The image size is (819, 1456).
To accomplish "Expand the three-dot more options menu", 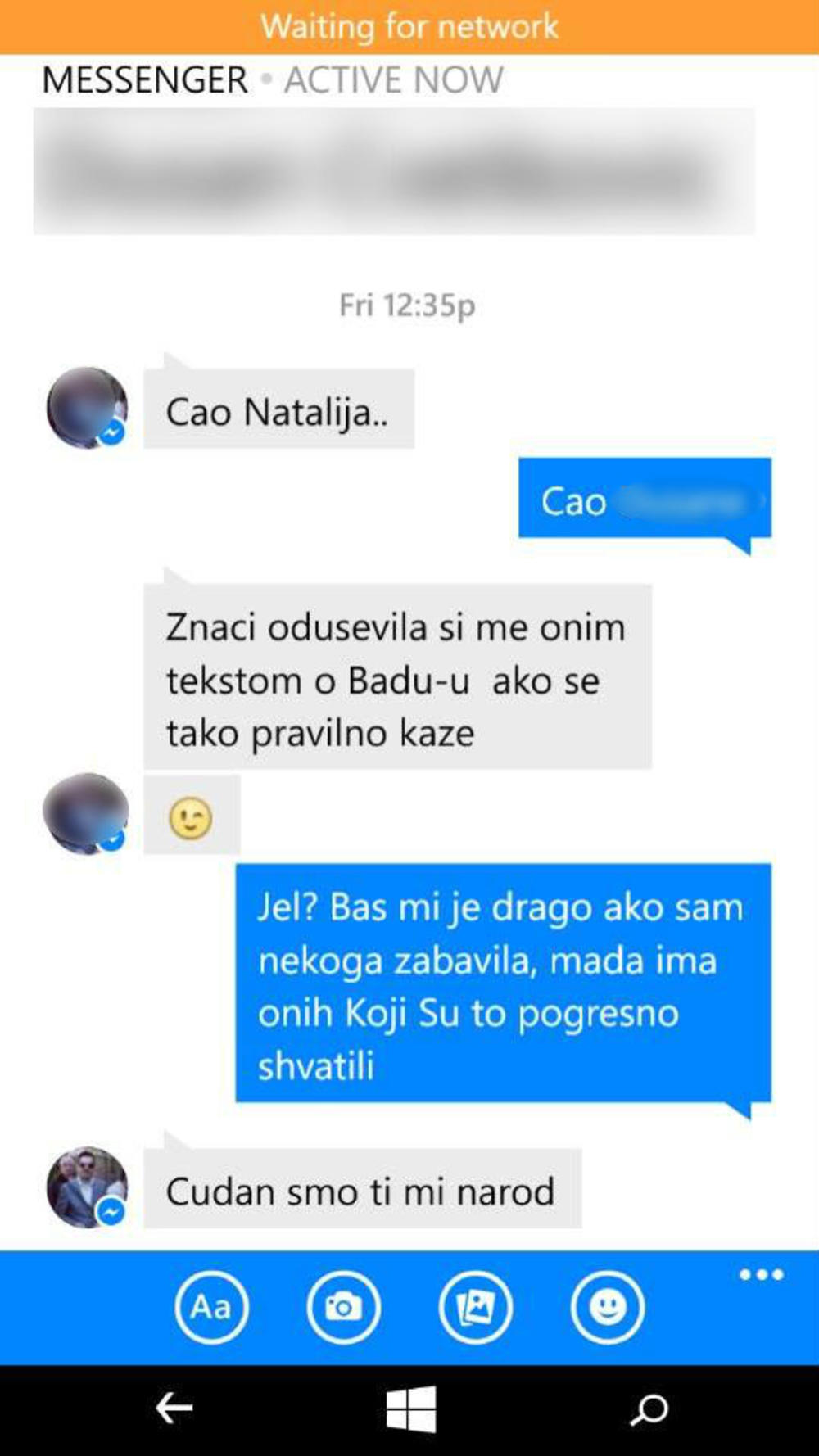I will 761,1274.
